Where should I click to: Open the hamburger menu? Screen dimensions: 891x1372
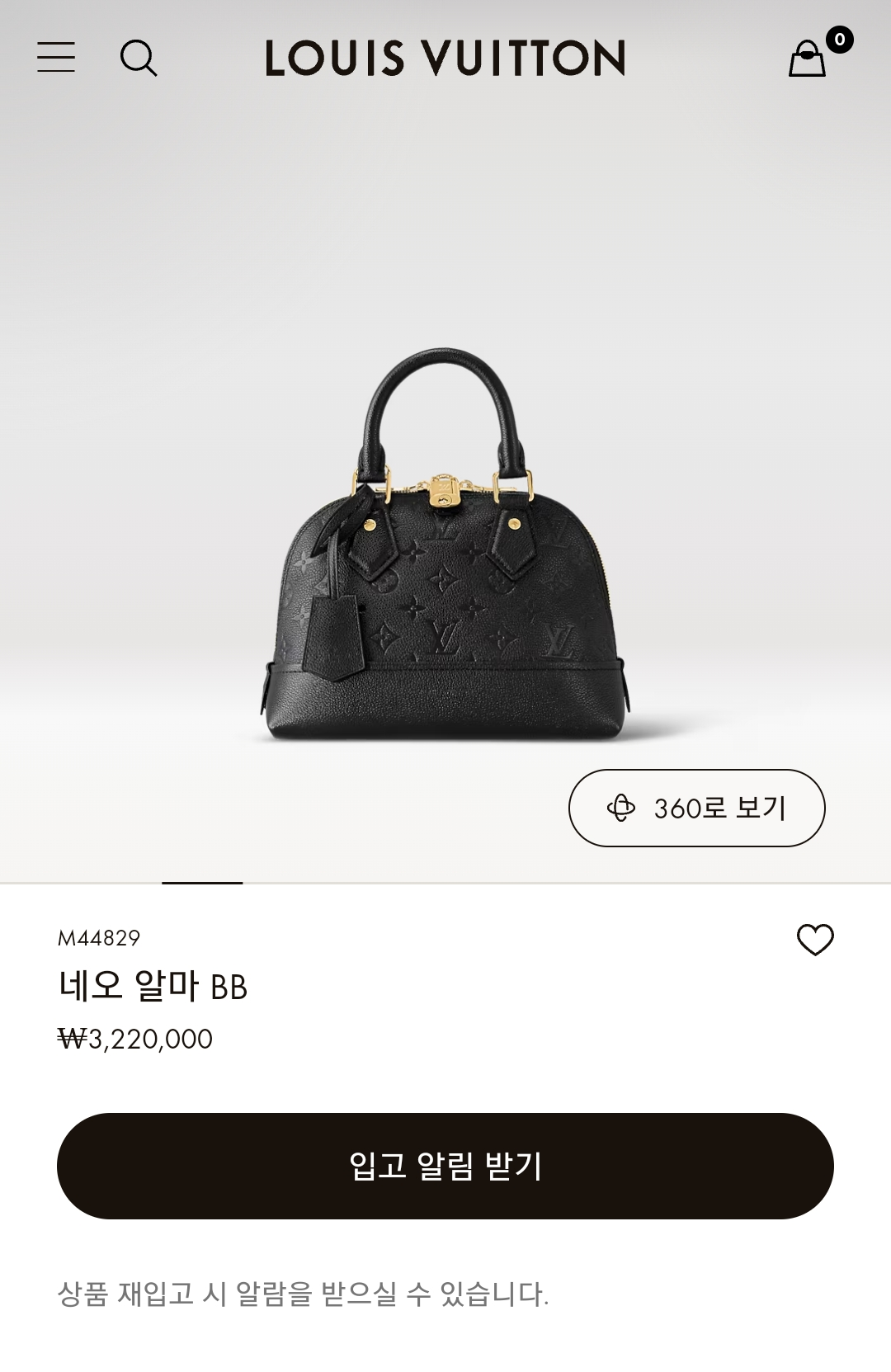[56, 58]
